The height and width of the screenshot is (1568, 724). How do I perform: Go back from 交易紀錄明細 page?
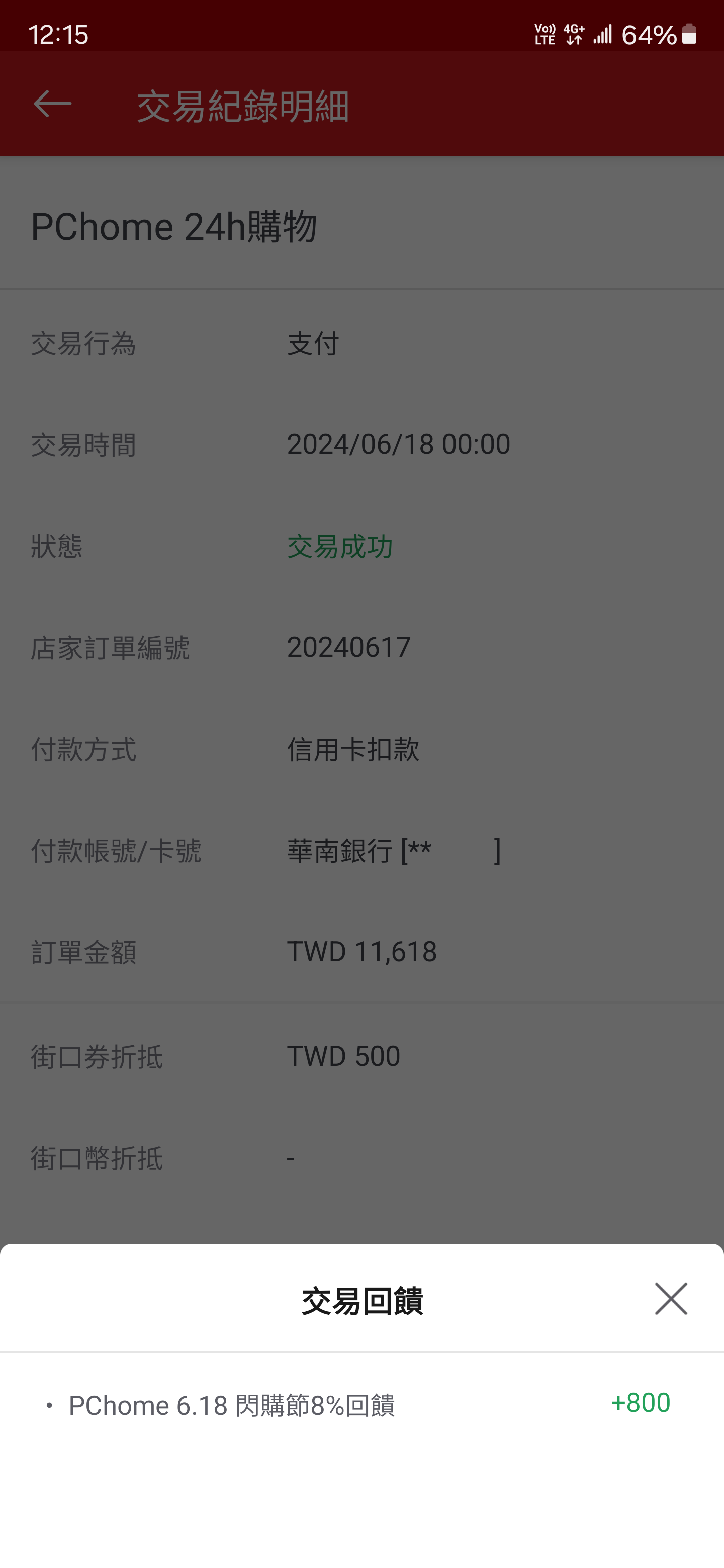tap(52, 104)
